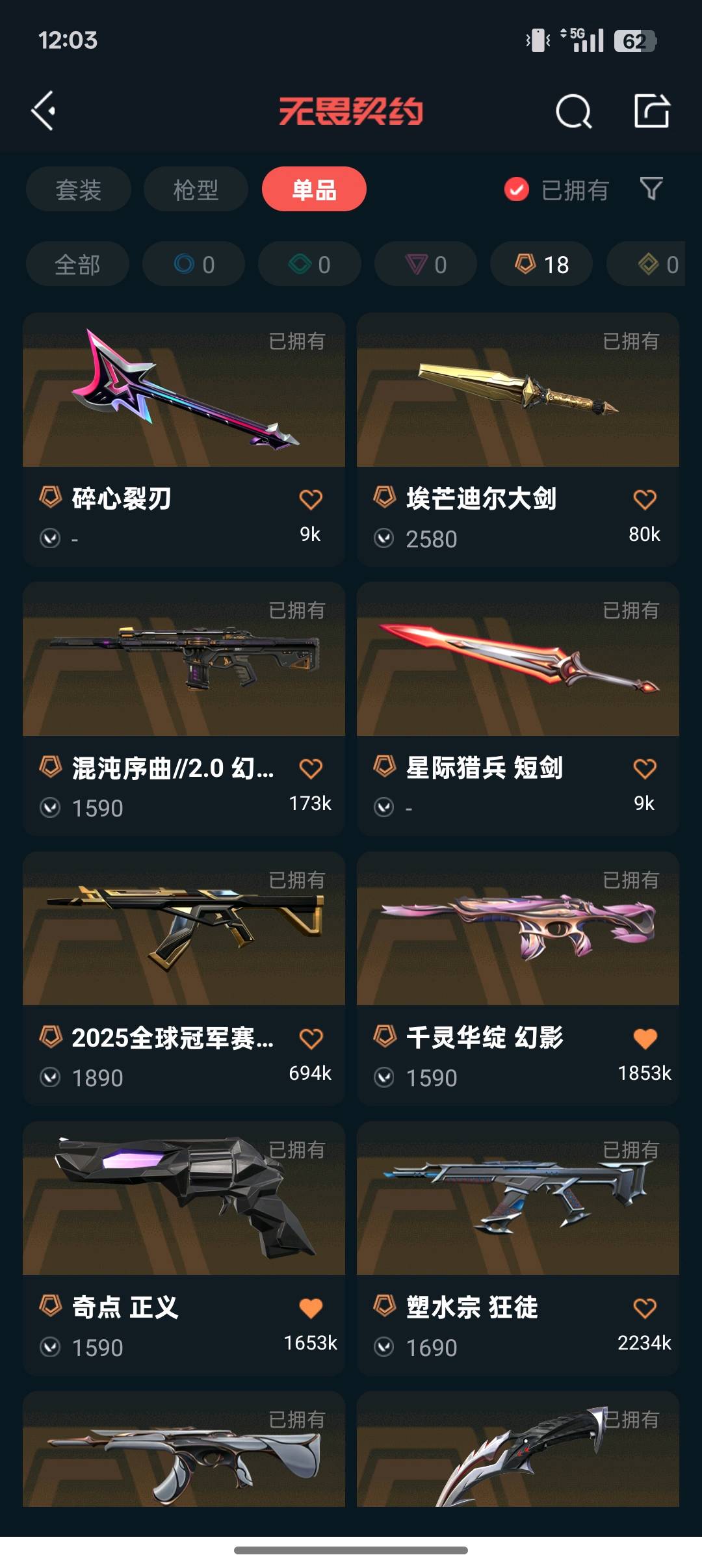This screenshot has height=1568, width=702.
Task: Open the search icon in the header
Action: pyautogui.click(x=573, y=111)
